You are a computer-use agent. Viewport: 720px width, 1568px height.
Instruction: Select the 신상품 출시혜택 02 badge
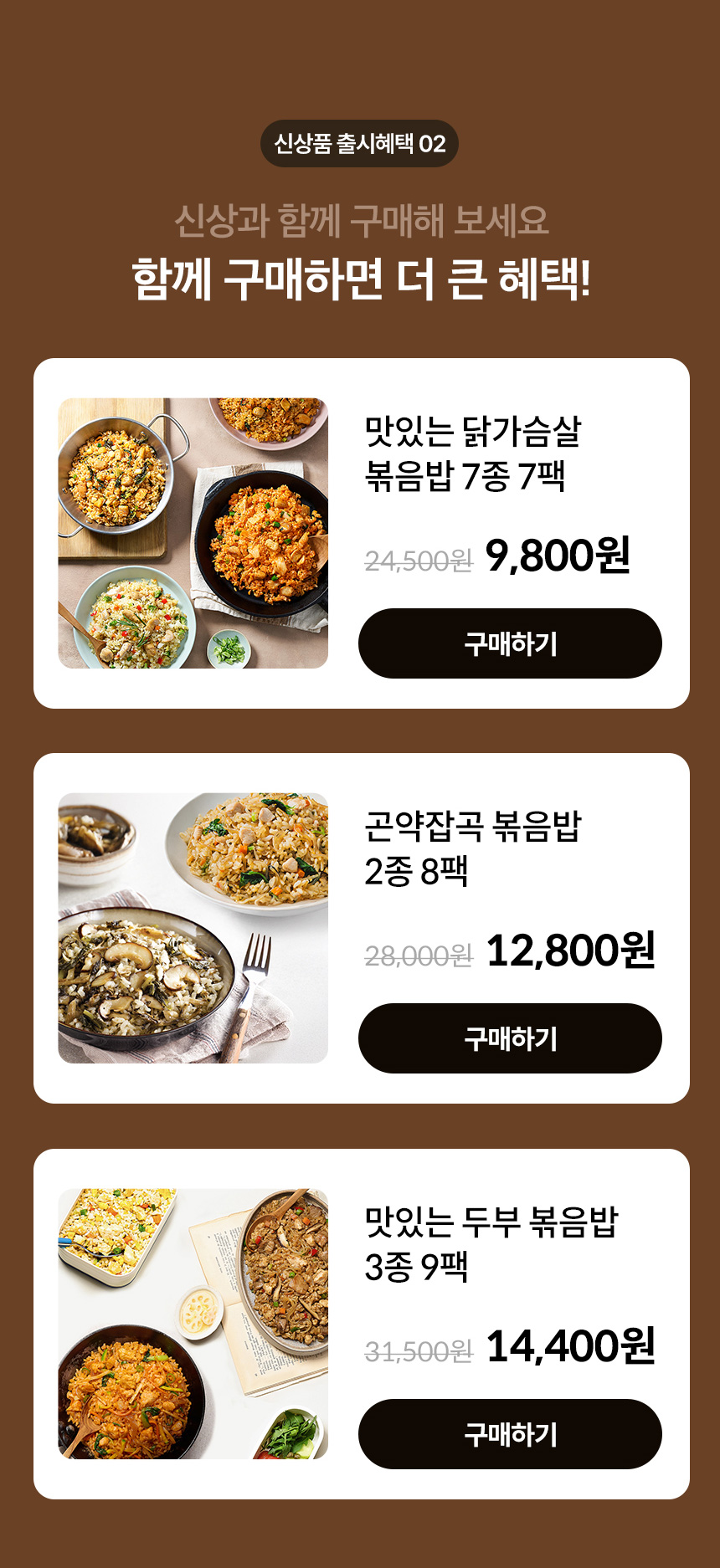coord(360,142)
